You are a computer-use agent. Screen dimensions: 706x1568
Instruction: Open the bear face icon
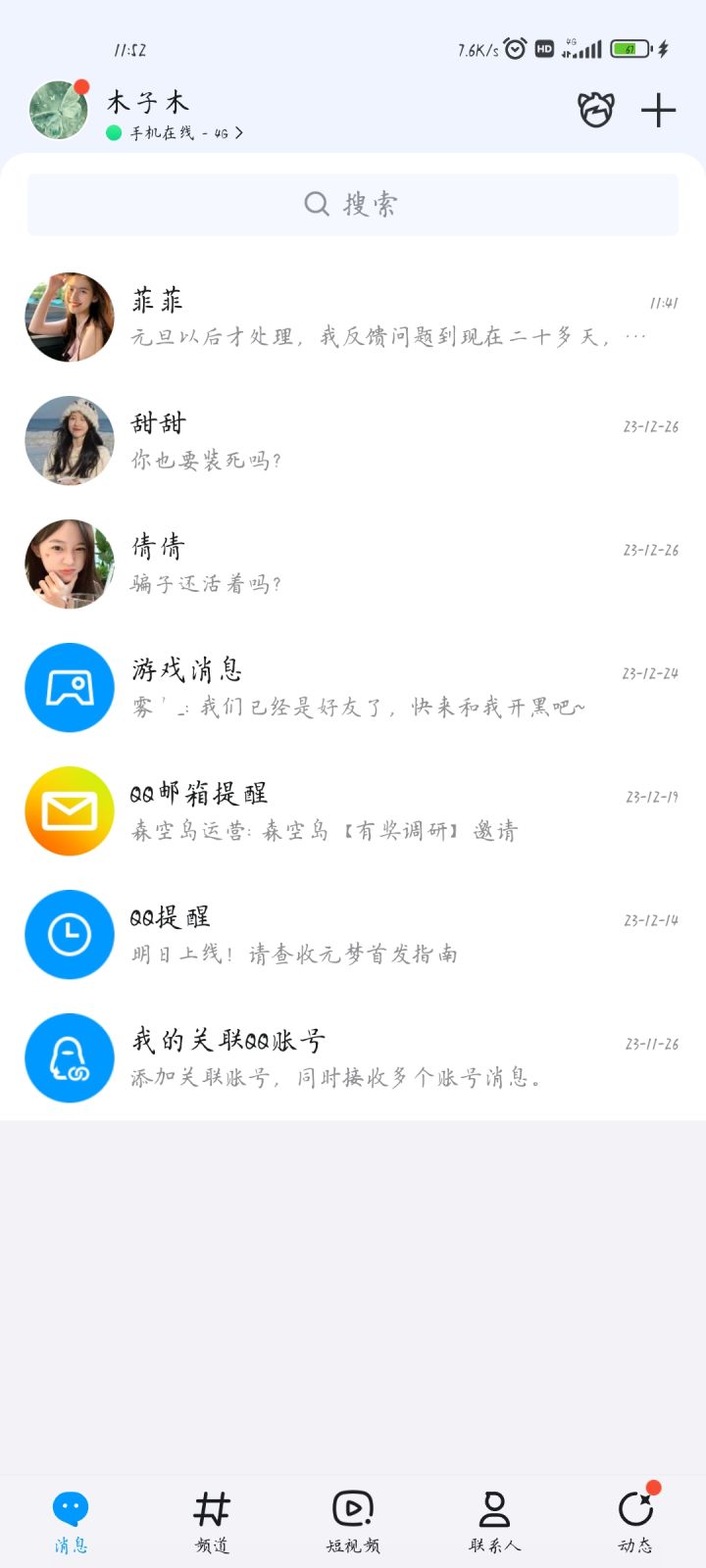595,110
